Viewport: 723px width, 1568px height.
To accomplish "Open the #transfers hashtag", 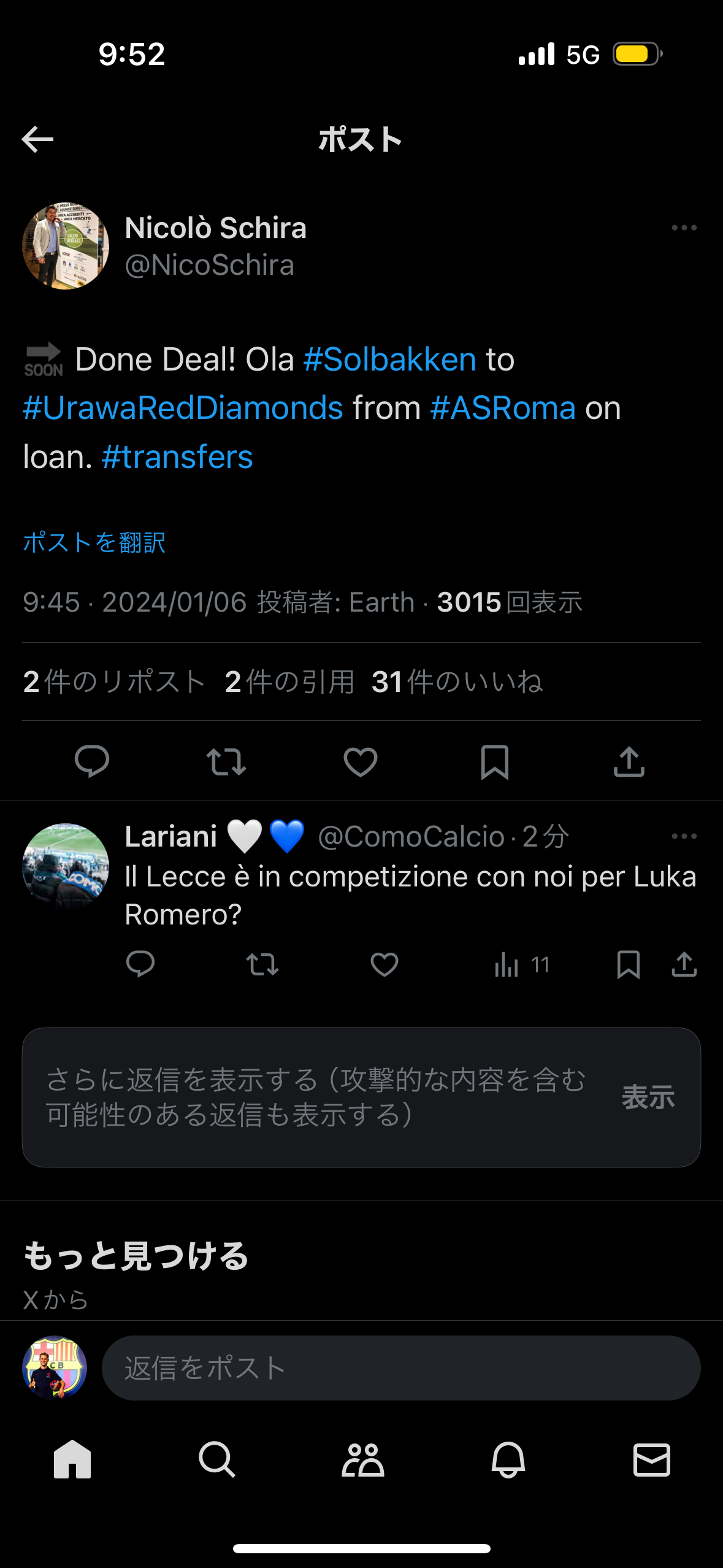I will pyautogui.click(x=177, y=458).
